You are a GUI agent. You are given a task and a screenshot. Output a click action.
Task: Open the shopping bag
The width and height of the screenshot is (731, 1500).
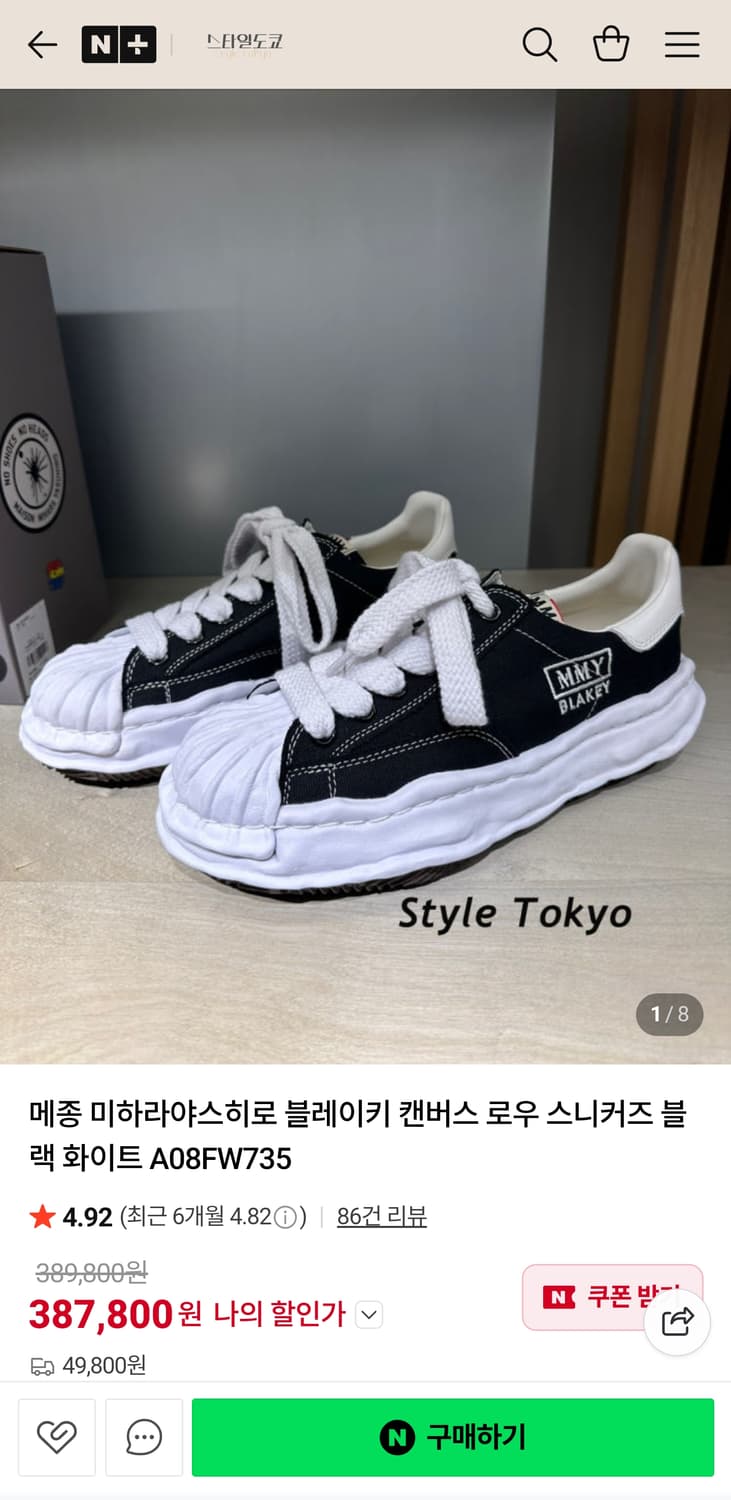(x=611, y=45)
